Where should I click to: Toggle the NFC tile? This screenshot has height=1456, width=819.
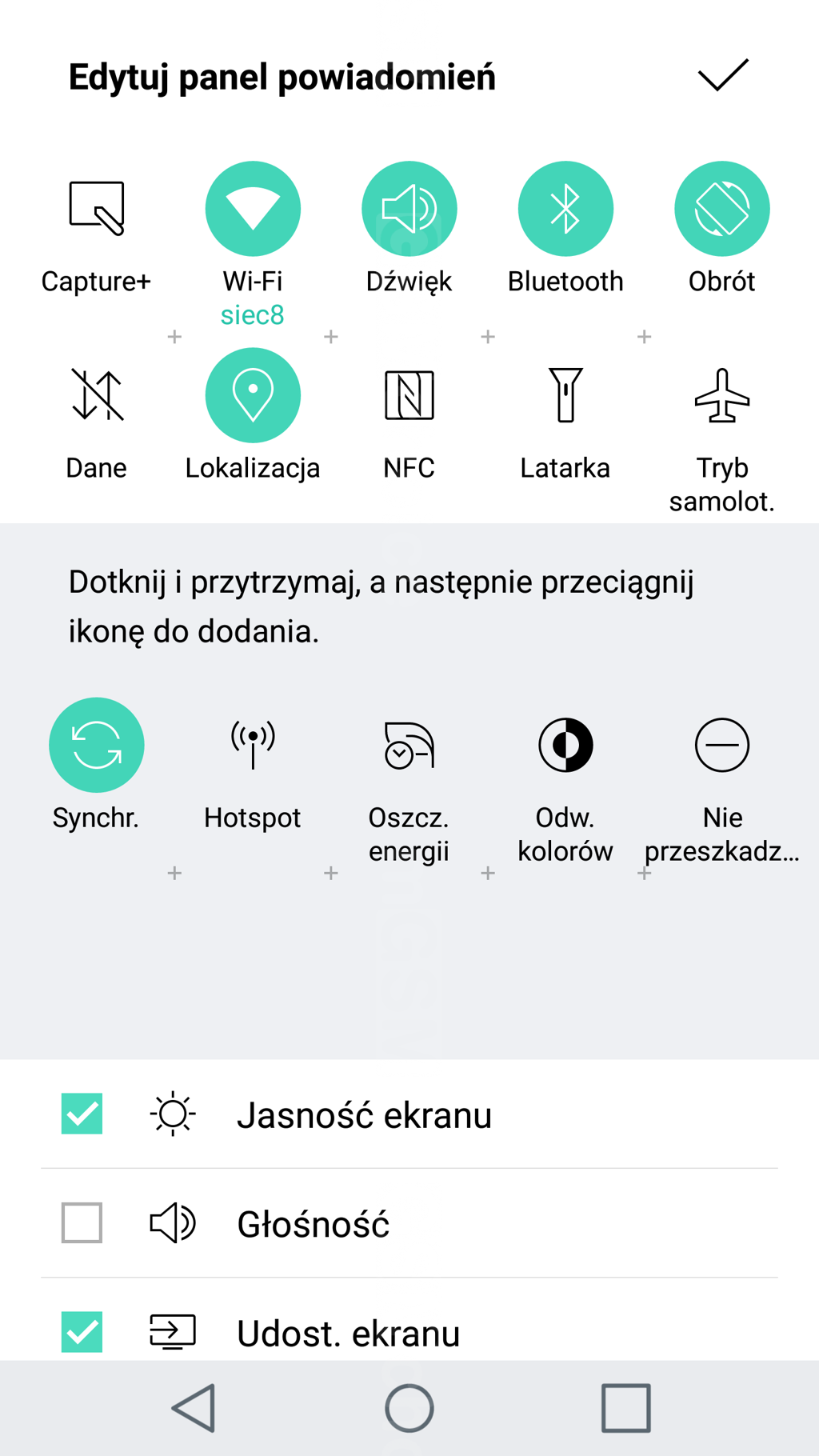(x=409, y=395)
